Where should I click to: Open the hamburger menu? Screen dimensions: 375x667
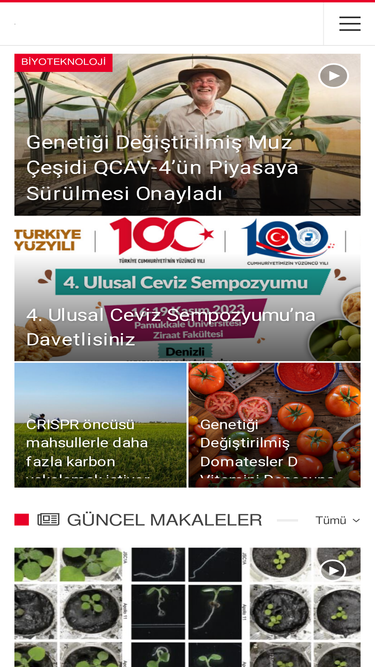[349, 24]
